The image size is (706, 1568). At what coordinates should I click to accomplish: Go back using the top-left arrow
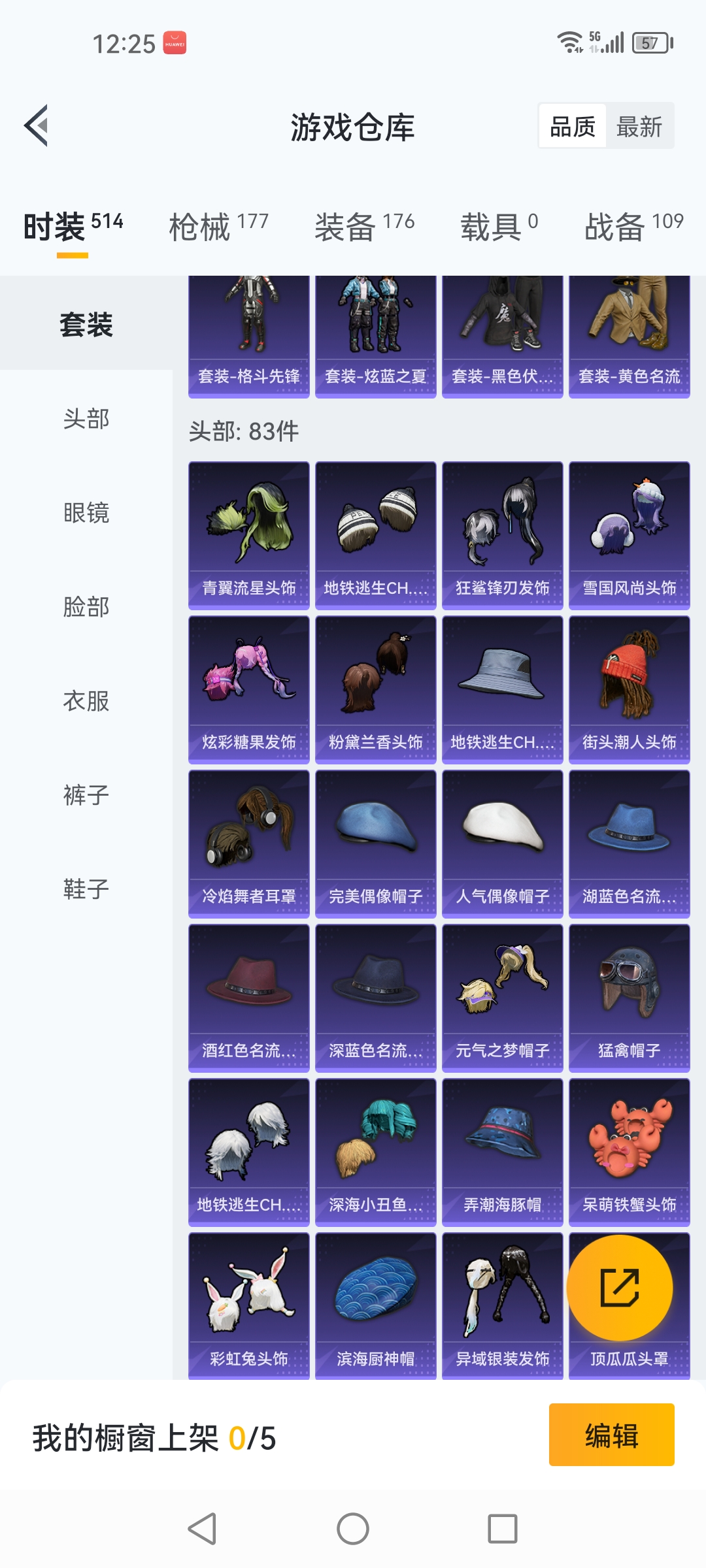[x=37, y=125]
